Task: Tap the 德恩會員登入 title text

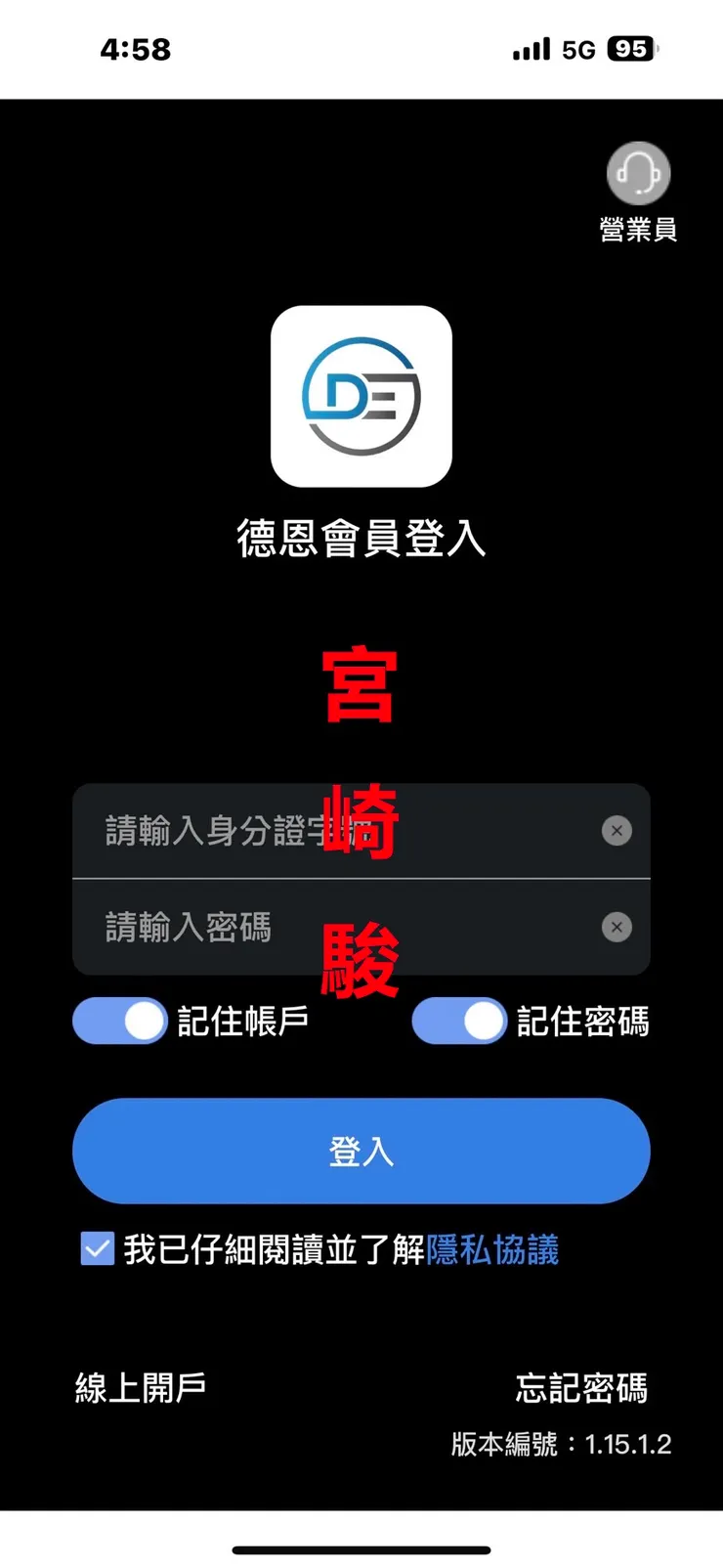Action: coord(361,539)
